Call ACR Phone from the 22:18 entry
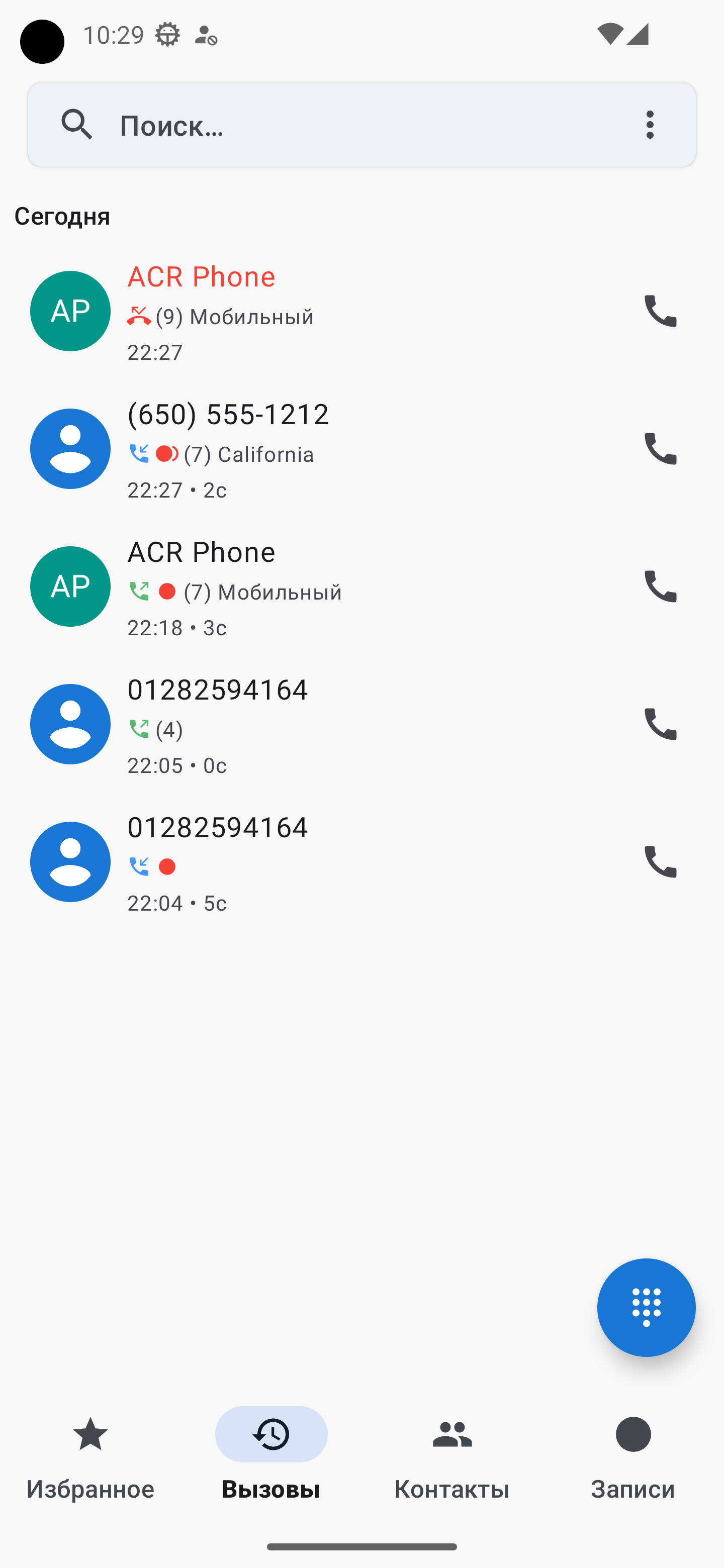 click(x=660, y=586)
